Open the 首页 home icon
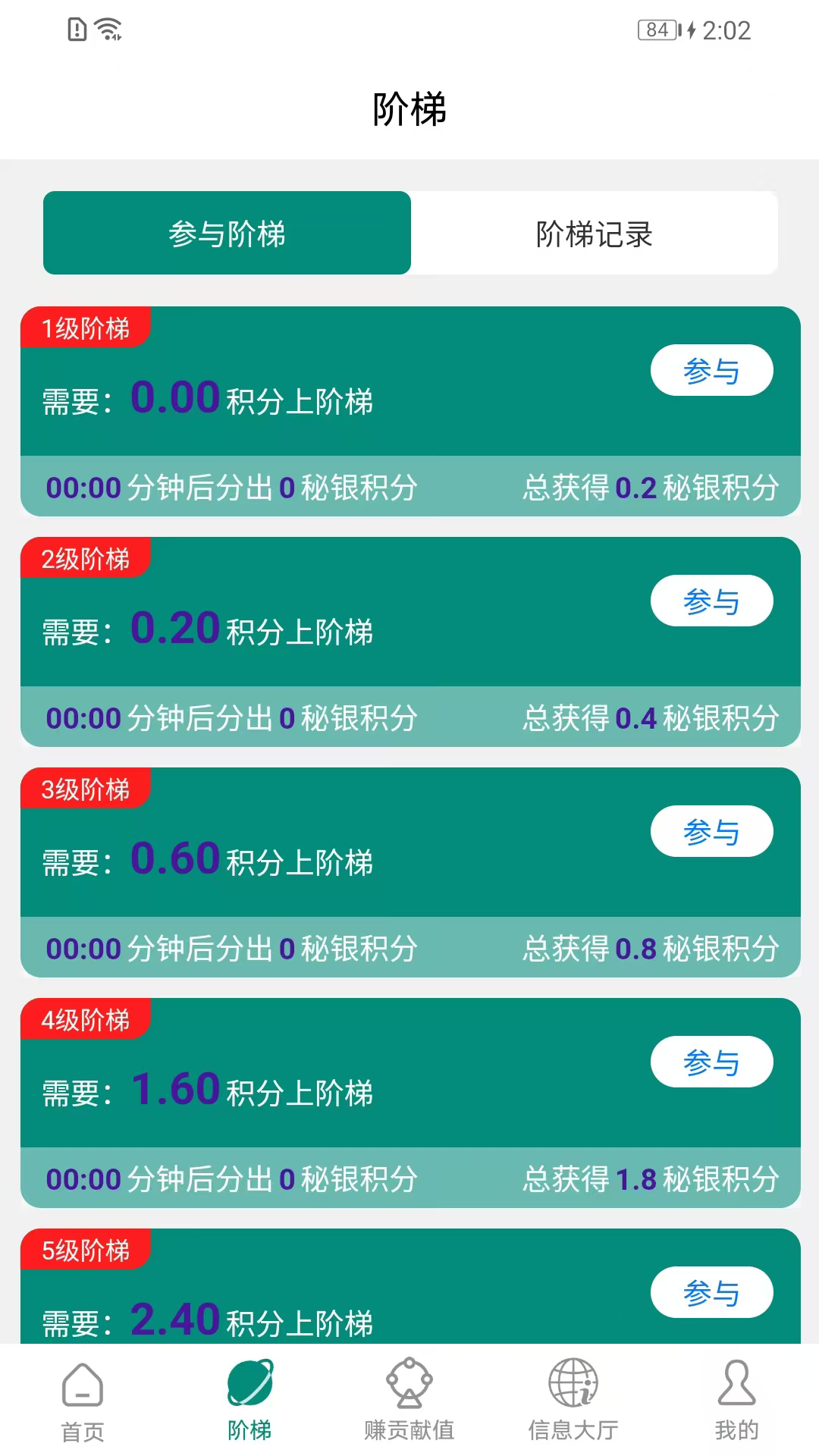819x1456 pixels. (83, 1394)
